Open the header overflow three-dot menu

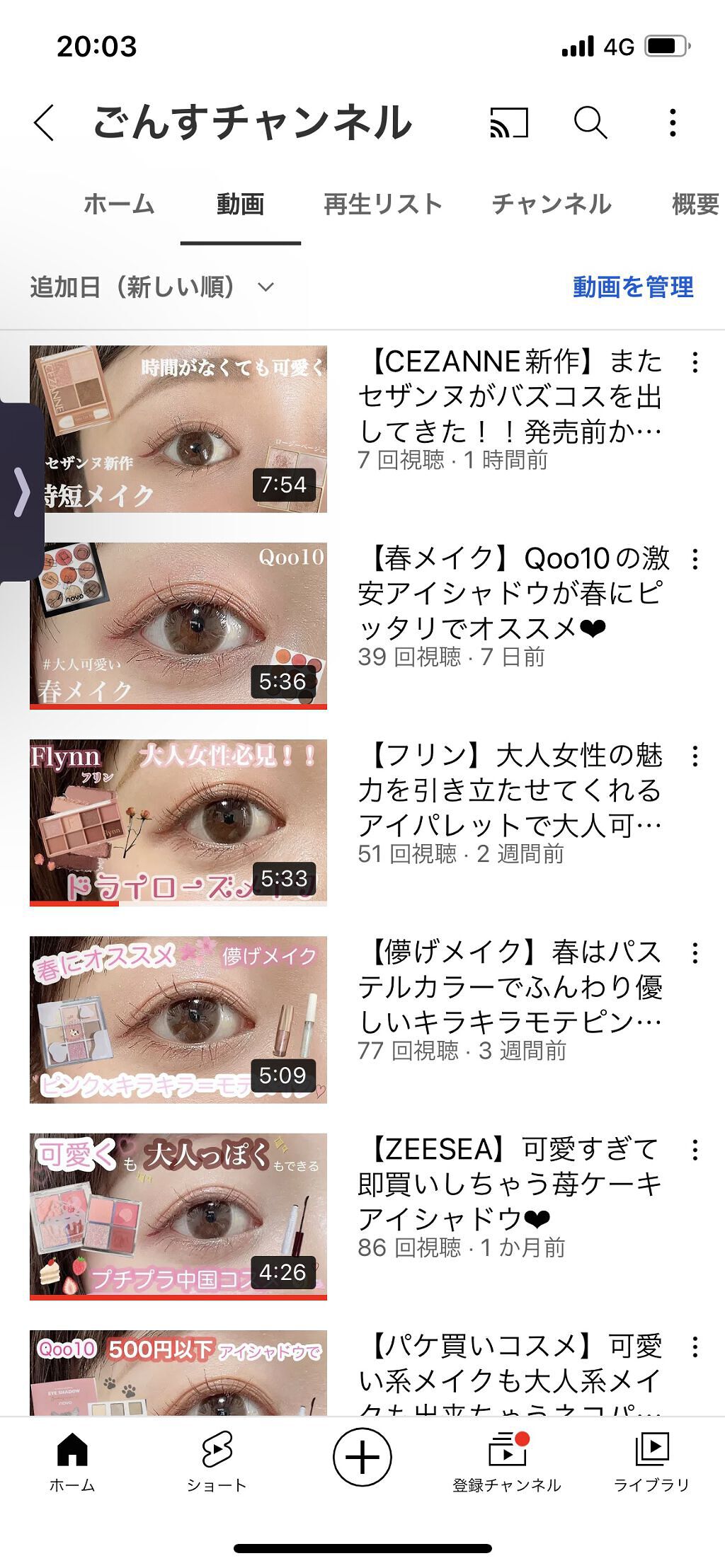(674, 123)
